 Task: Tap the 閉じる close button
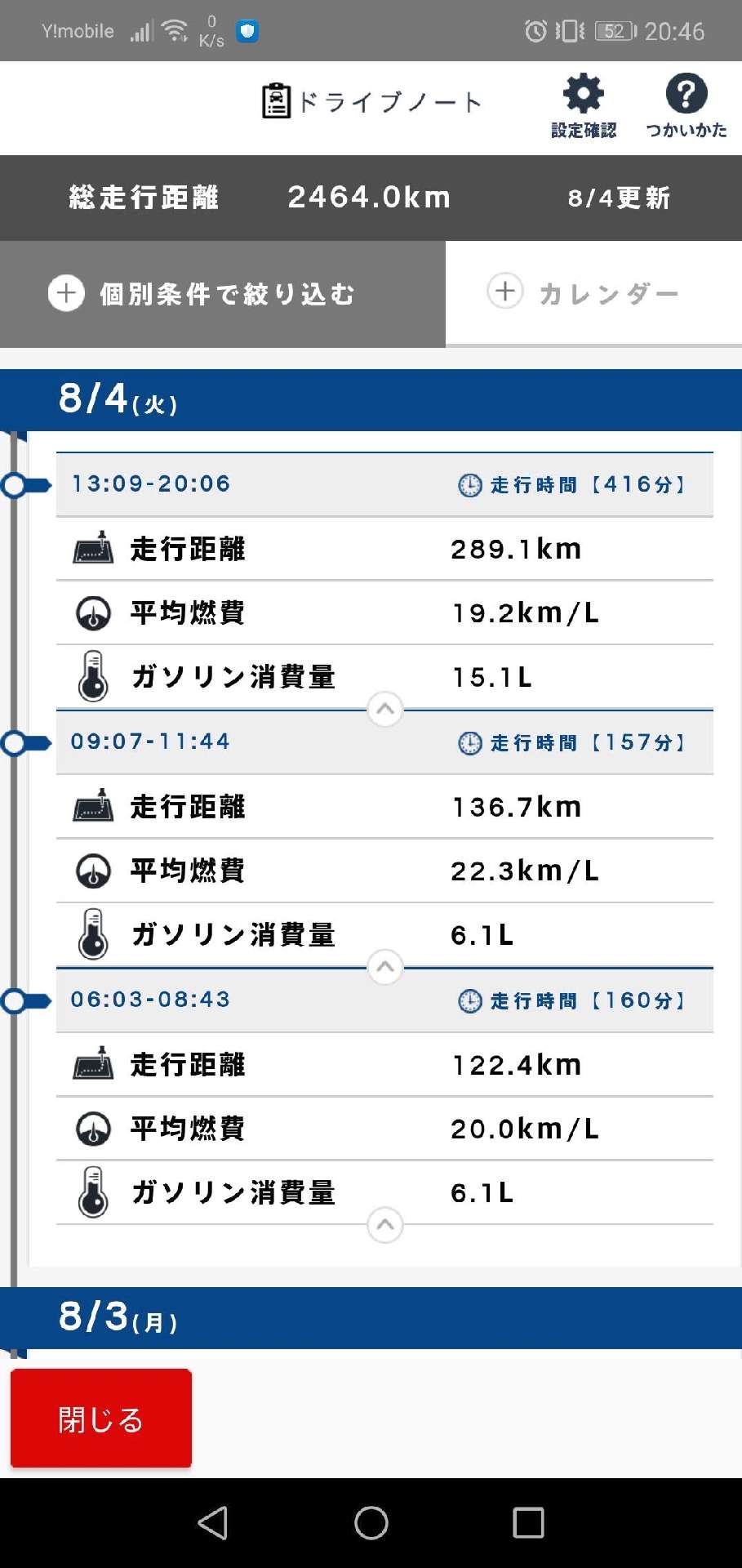101,1419
